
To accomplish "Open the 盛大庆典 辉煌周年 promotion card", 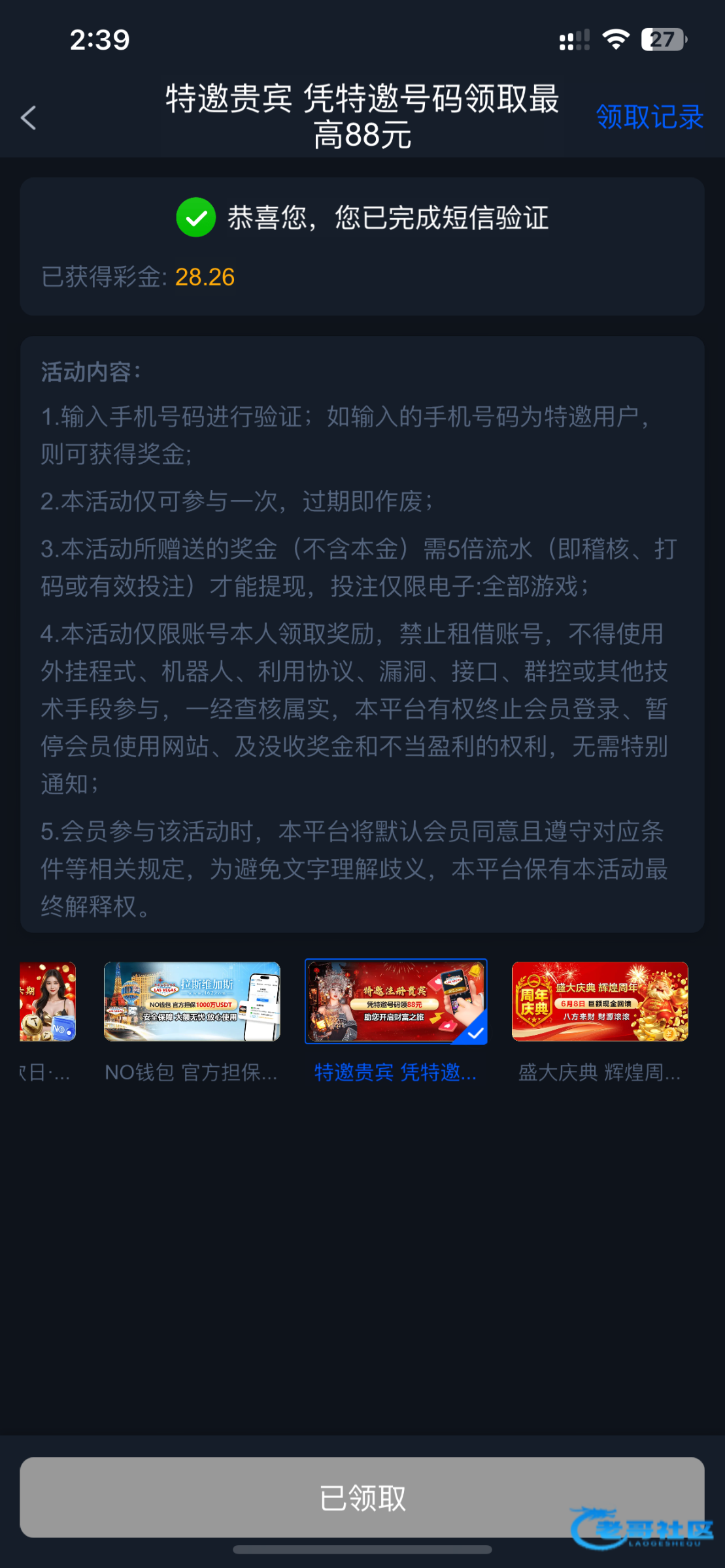I will [599, 1002].
